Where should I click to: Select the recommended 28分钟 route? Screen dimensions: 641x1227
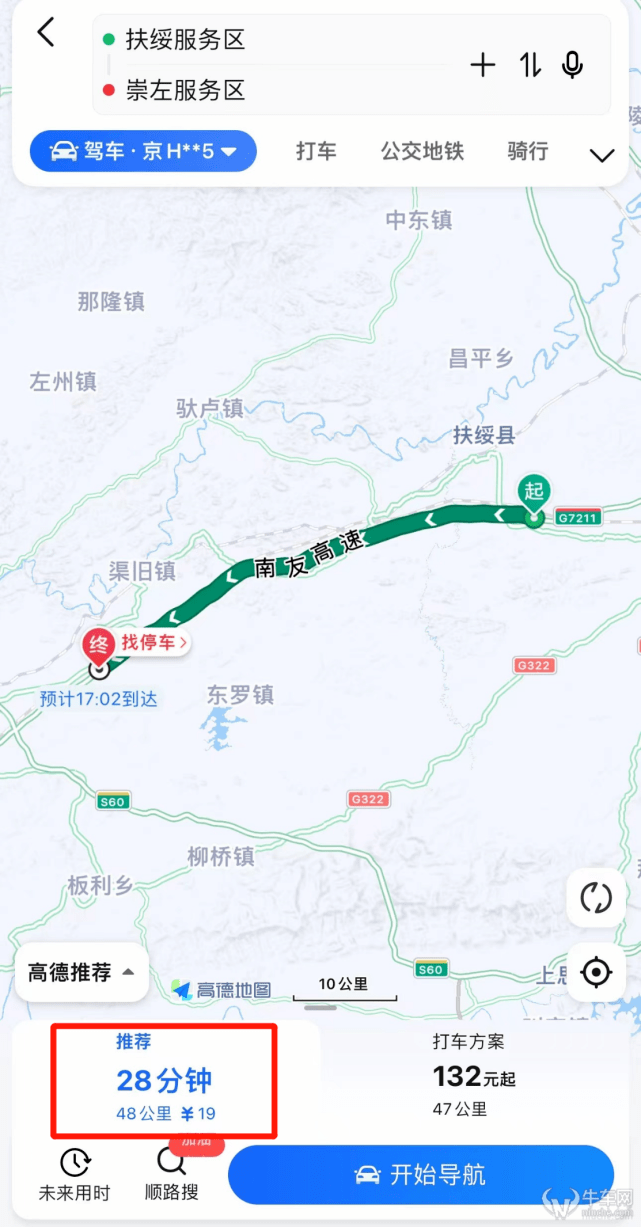click(x=165, y=1080)
